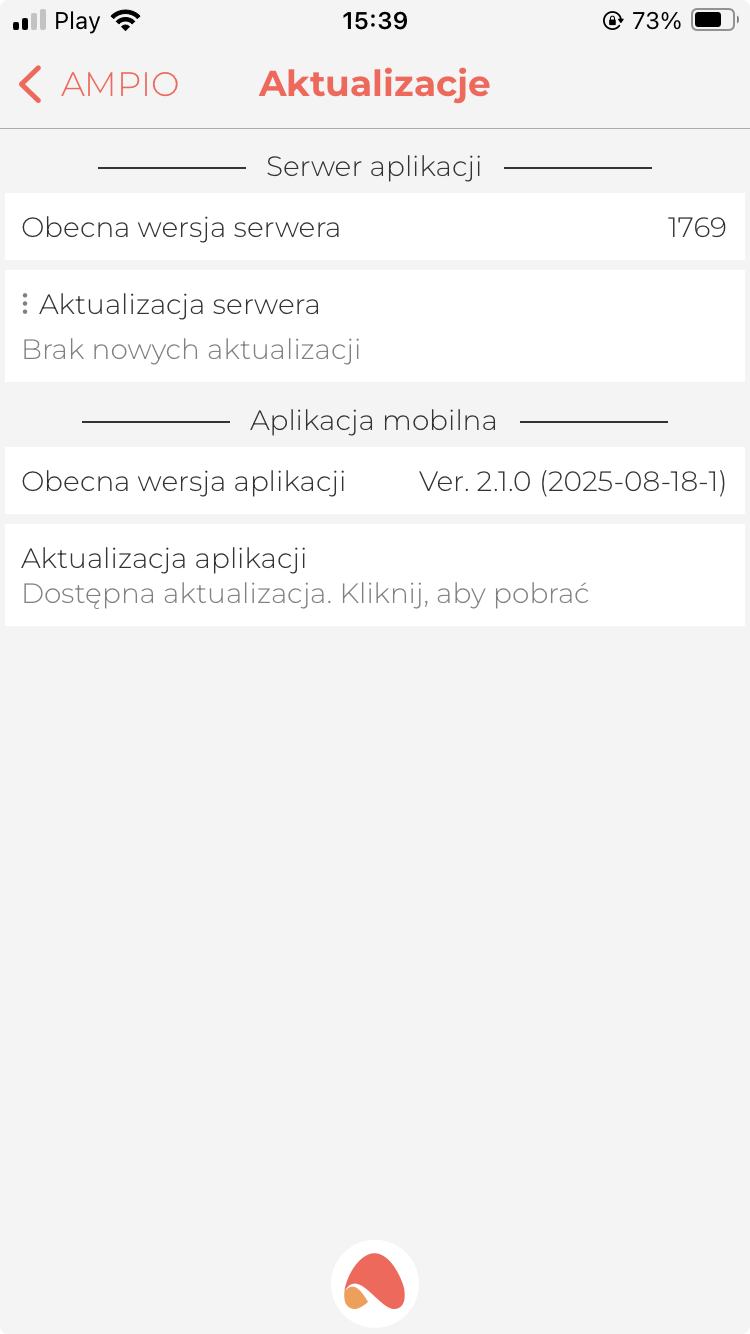Image resolution: width=750 pixels, height=1334 pixels.
Task: Tap Aktualizacja aplikacji to download the update
Action: 374,575
